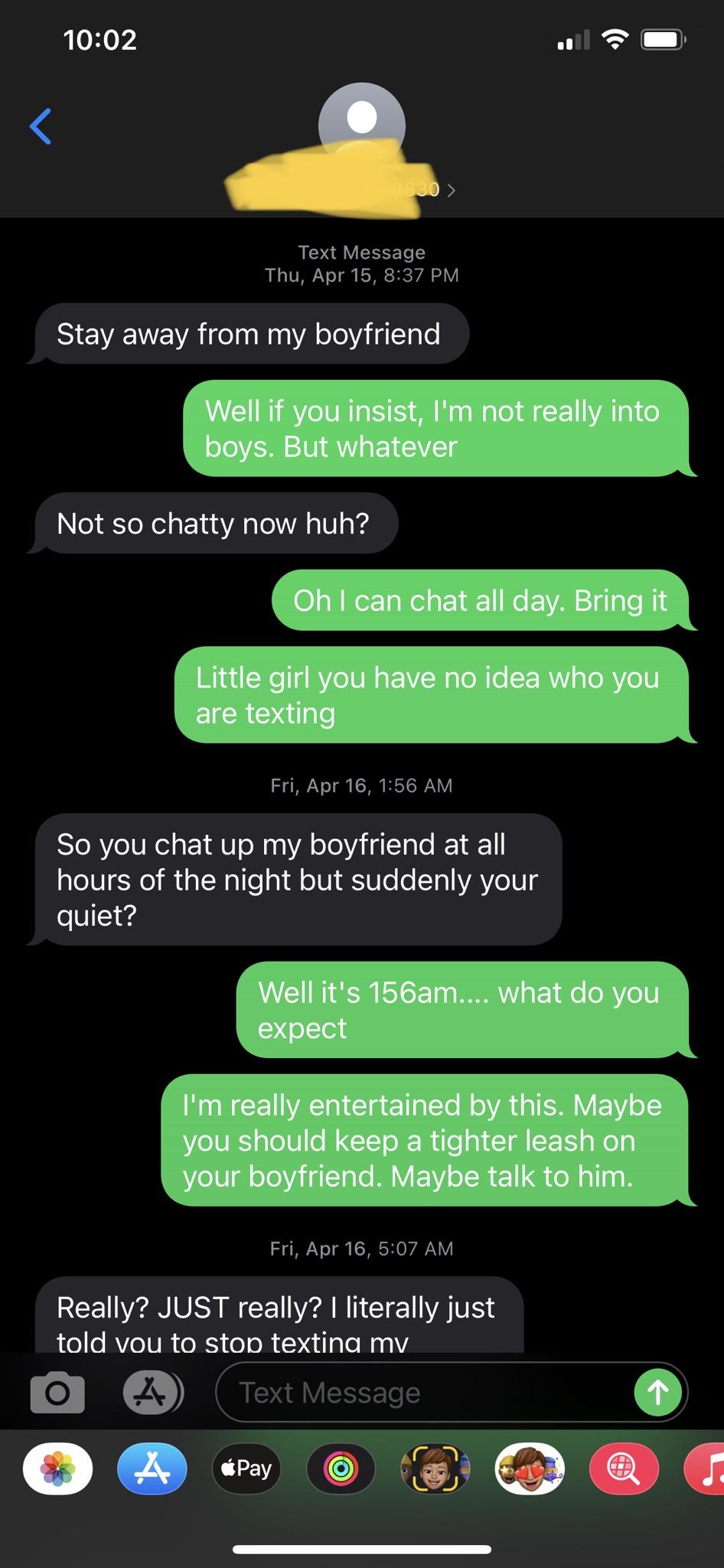Tap the cellular signal indicator

pyautogui.click(x=572, y=38)
